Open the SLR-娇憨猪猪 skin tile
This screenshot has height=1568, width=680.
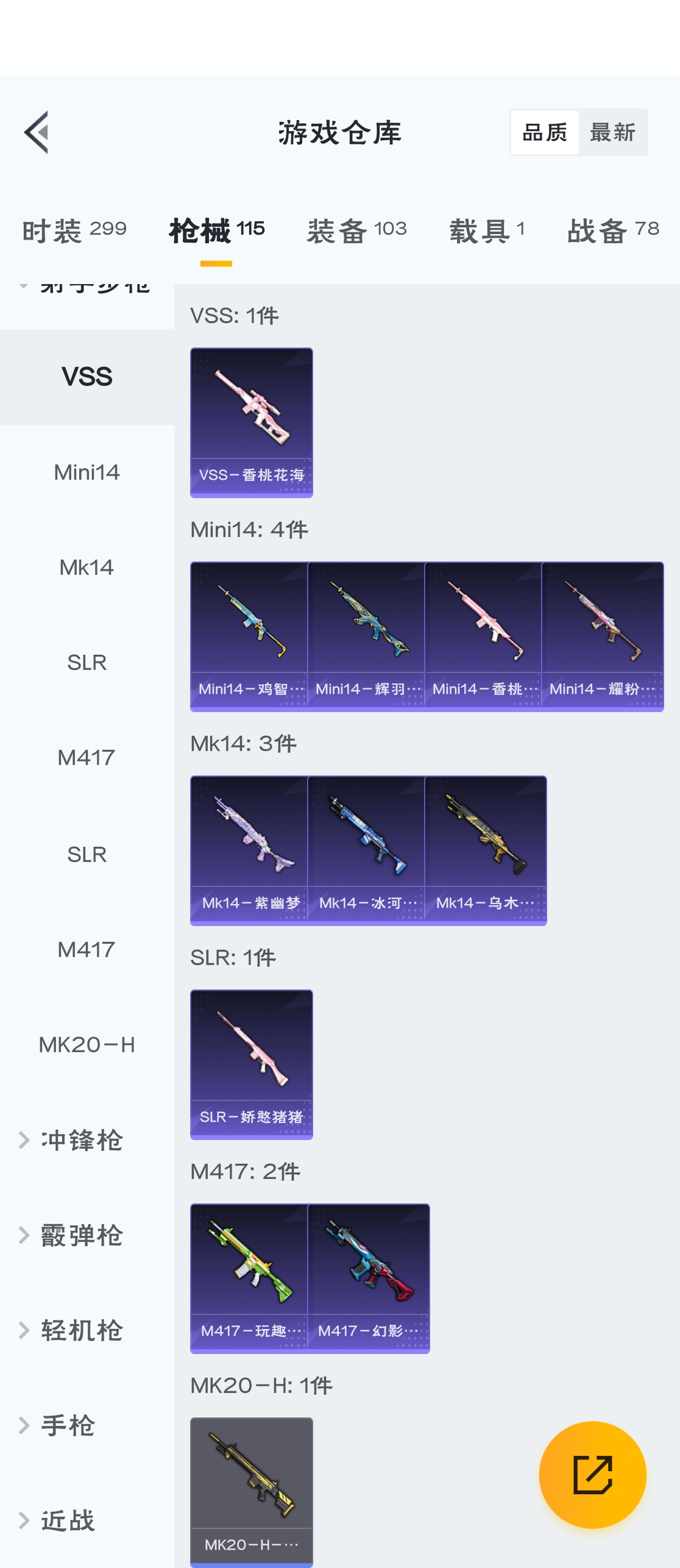coord(251,1064)
